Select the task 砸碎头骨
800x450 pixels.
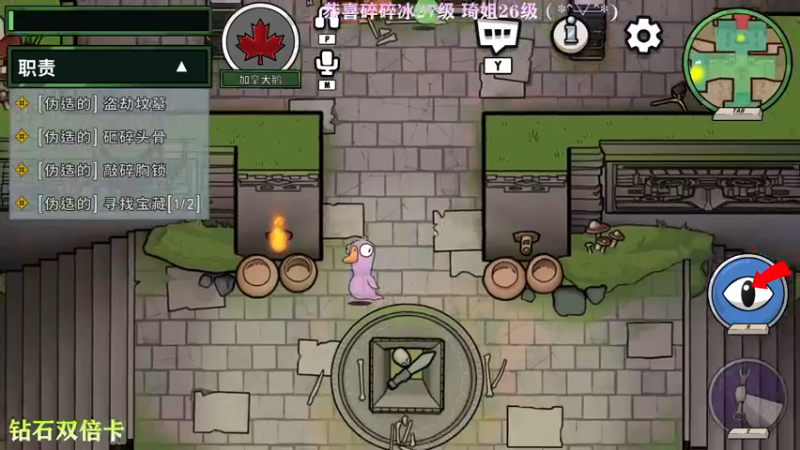coord(110,136)
